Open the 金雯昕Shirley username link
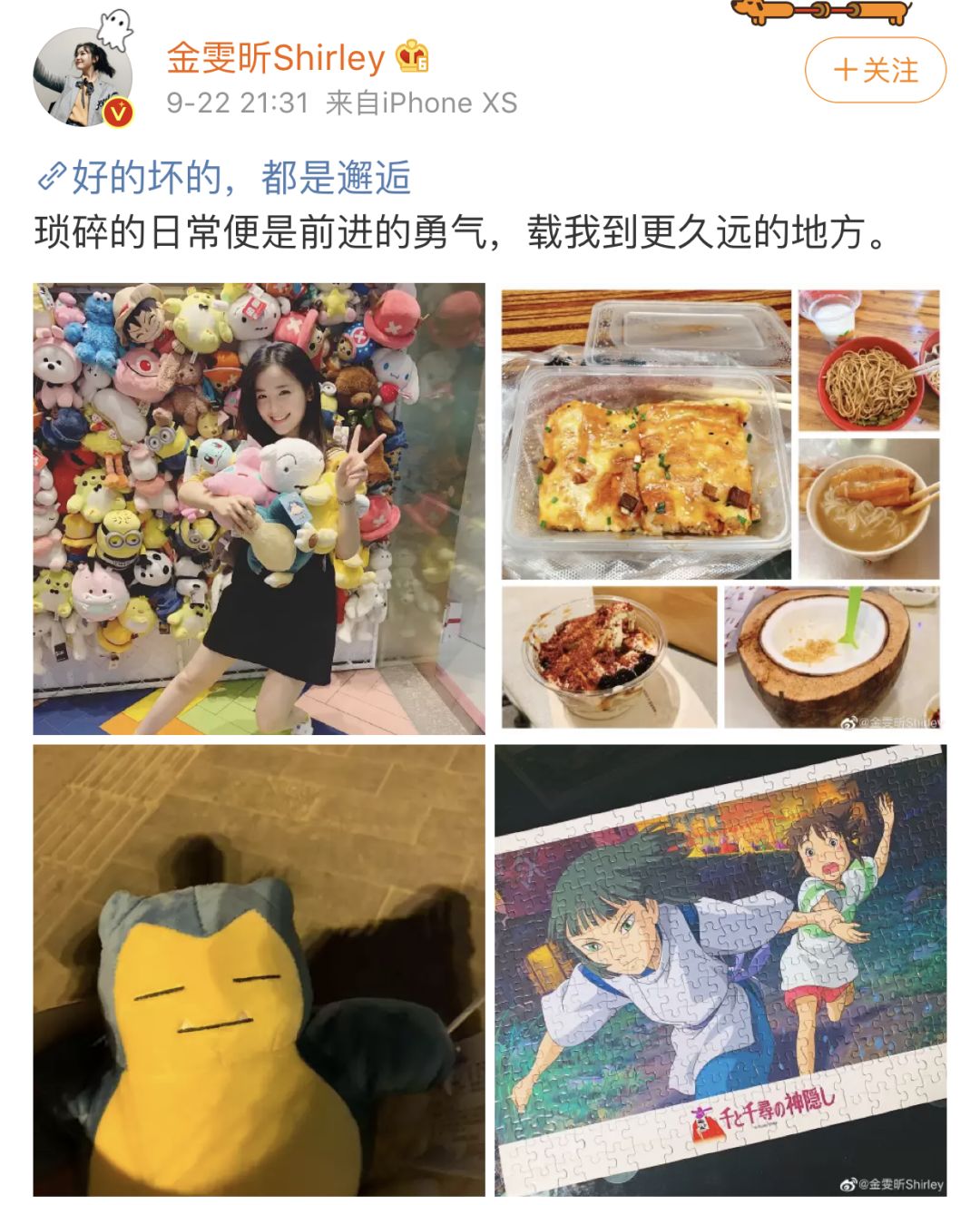This screenshot has width=980, height=1205. coord(276,58)
